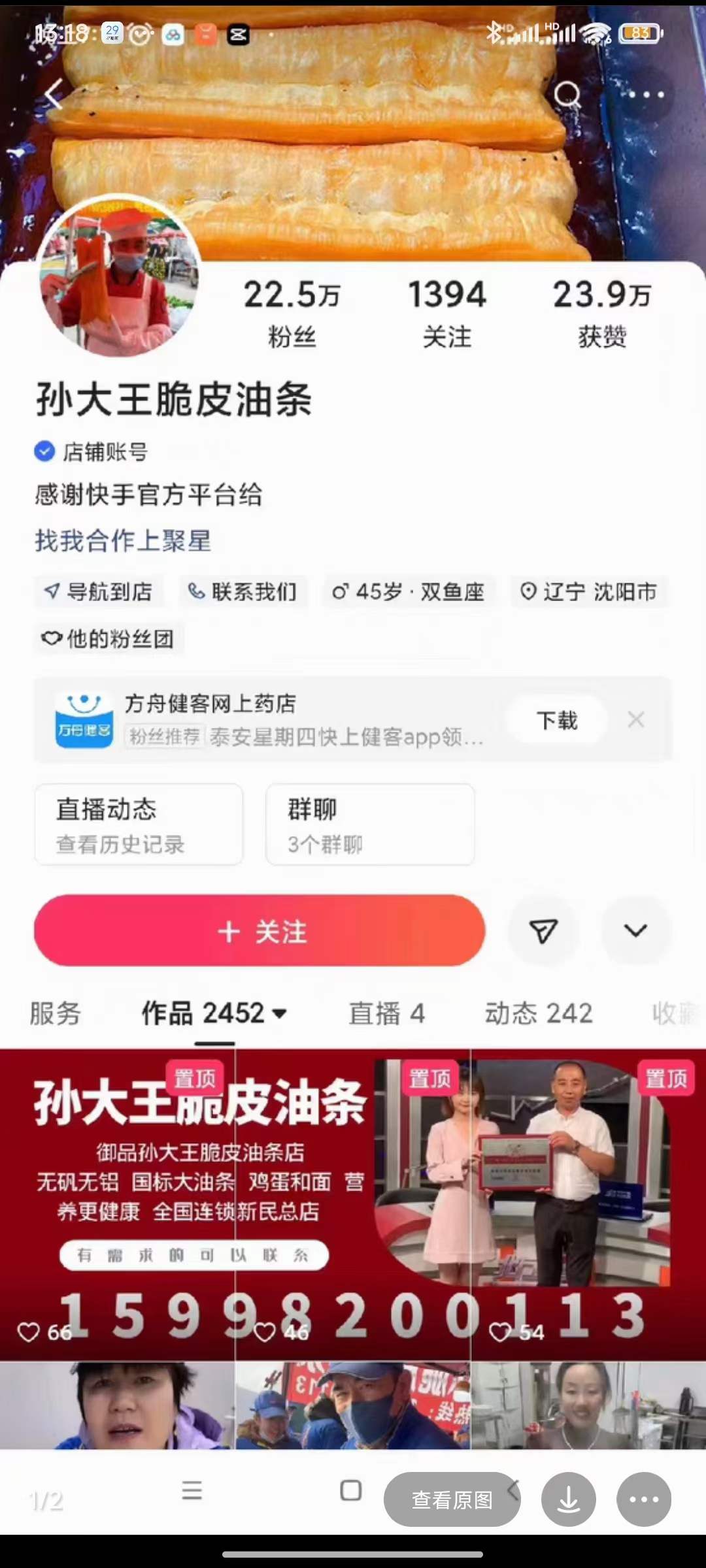The height and width of the screenshot is (1568, 706).
Task: Switch to the 直播 4 tab
Action: pos(386,1013)
